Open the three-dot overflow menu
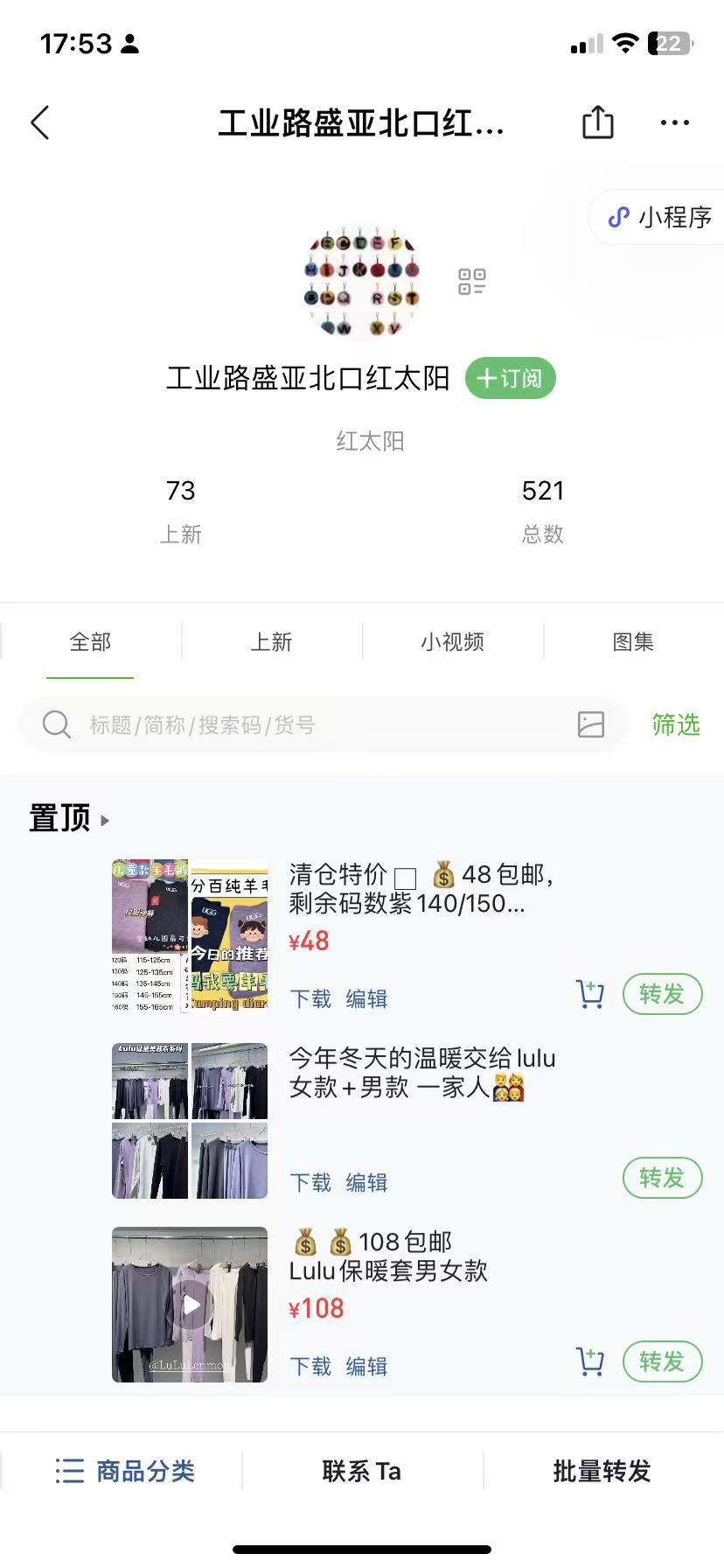Image resolution: width=724 pixels, height=1568 pixels. coord(674,122)
